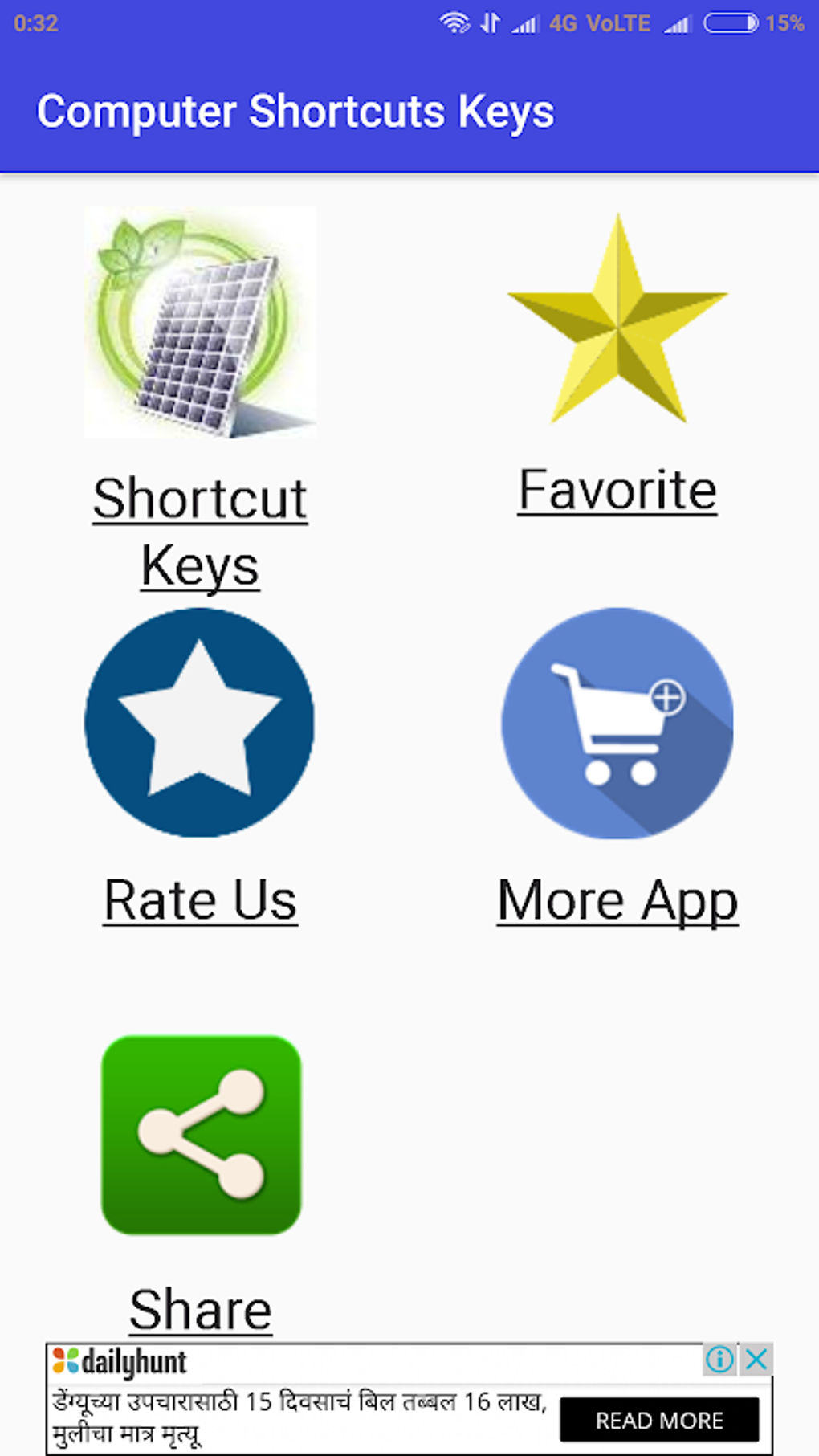This screenshot has height=1456, width=819.
Task: Select the circular Rate Us star icon
Action: pos(199,721)
